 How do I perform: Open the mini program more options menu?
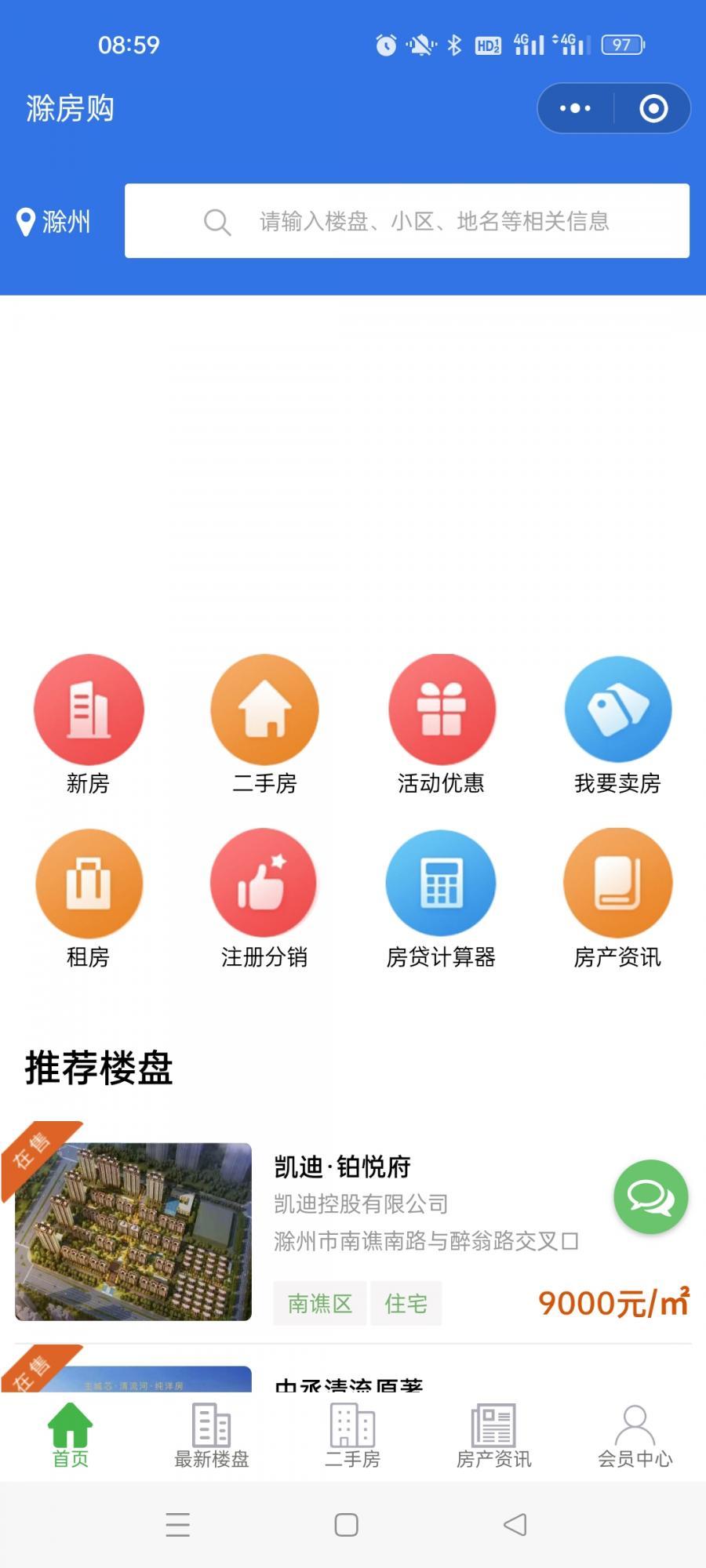coord(575,108)
